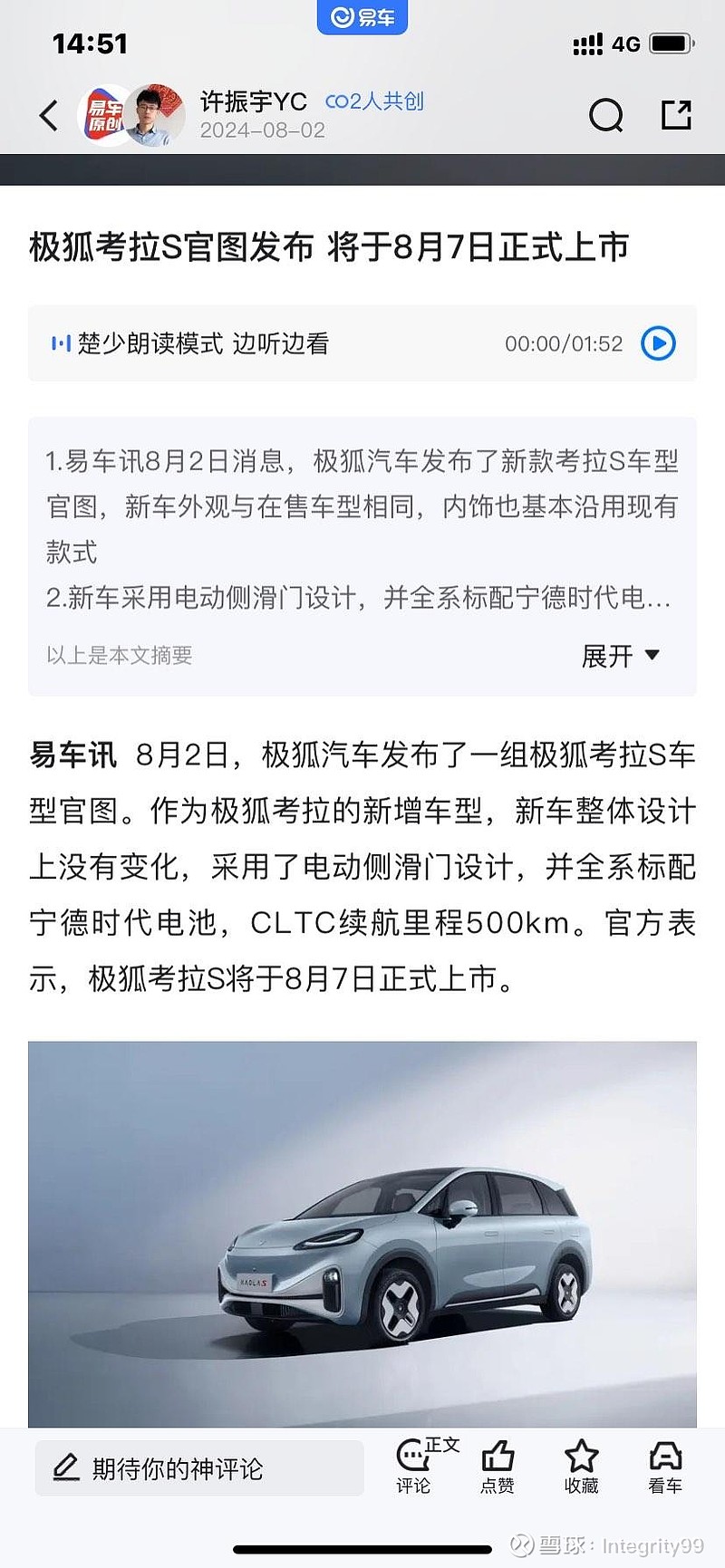This screenshot has height=1568, width=725.
Task: Like the article with 点赞
Action: tap(497, 1467)
